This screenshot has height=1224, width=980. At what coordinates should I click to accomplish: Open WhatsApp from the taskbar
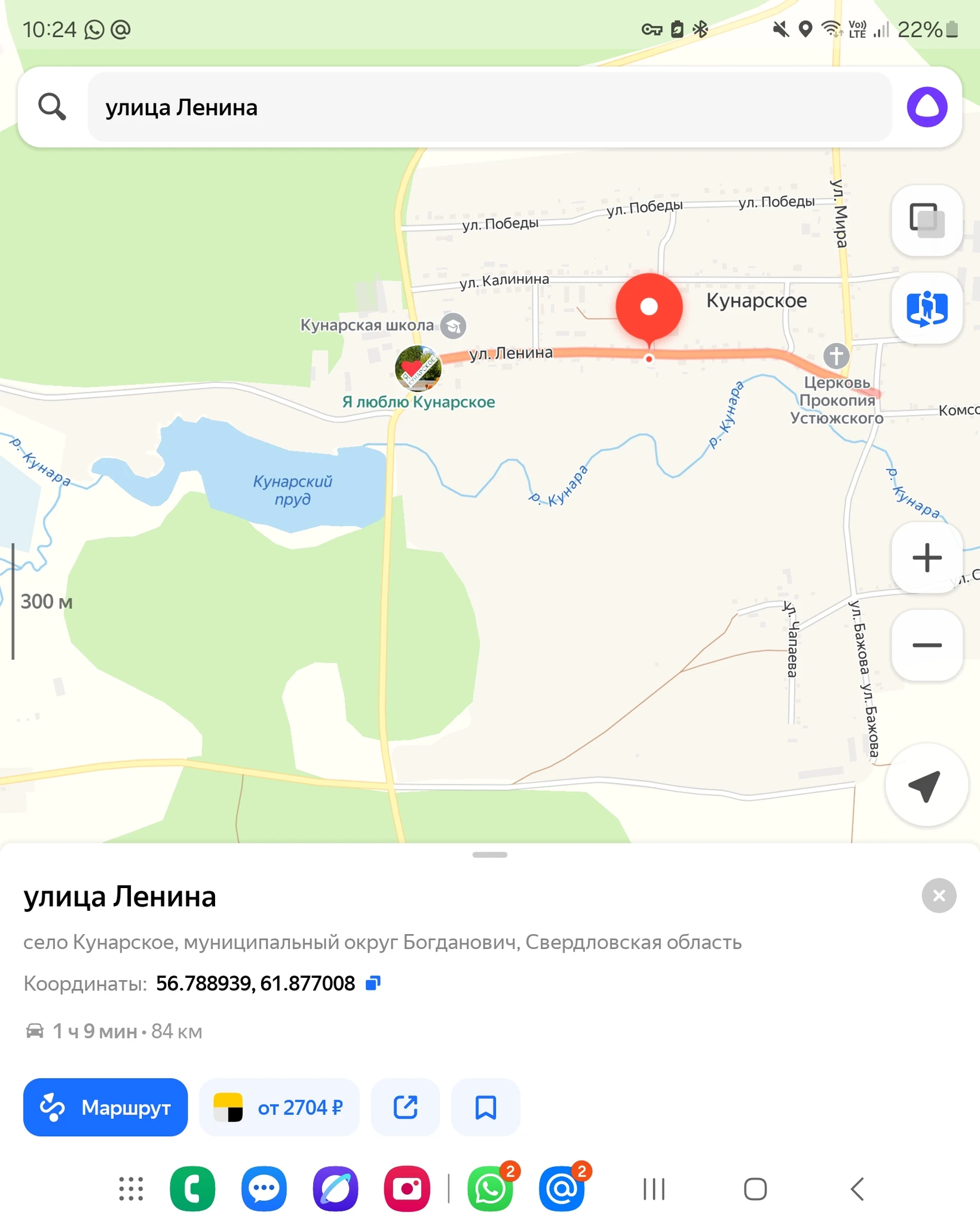click(x=490, y=1189)
